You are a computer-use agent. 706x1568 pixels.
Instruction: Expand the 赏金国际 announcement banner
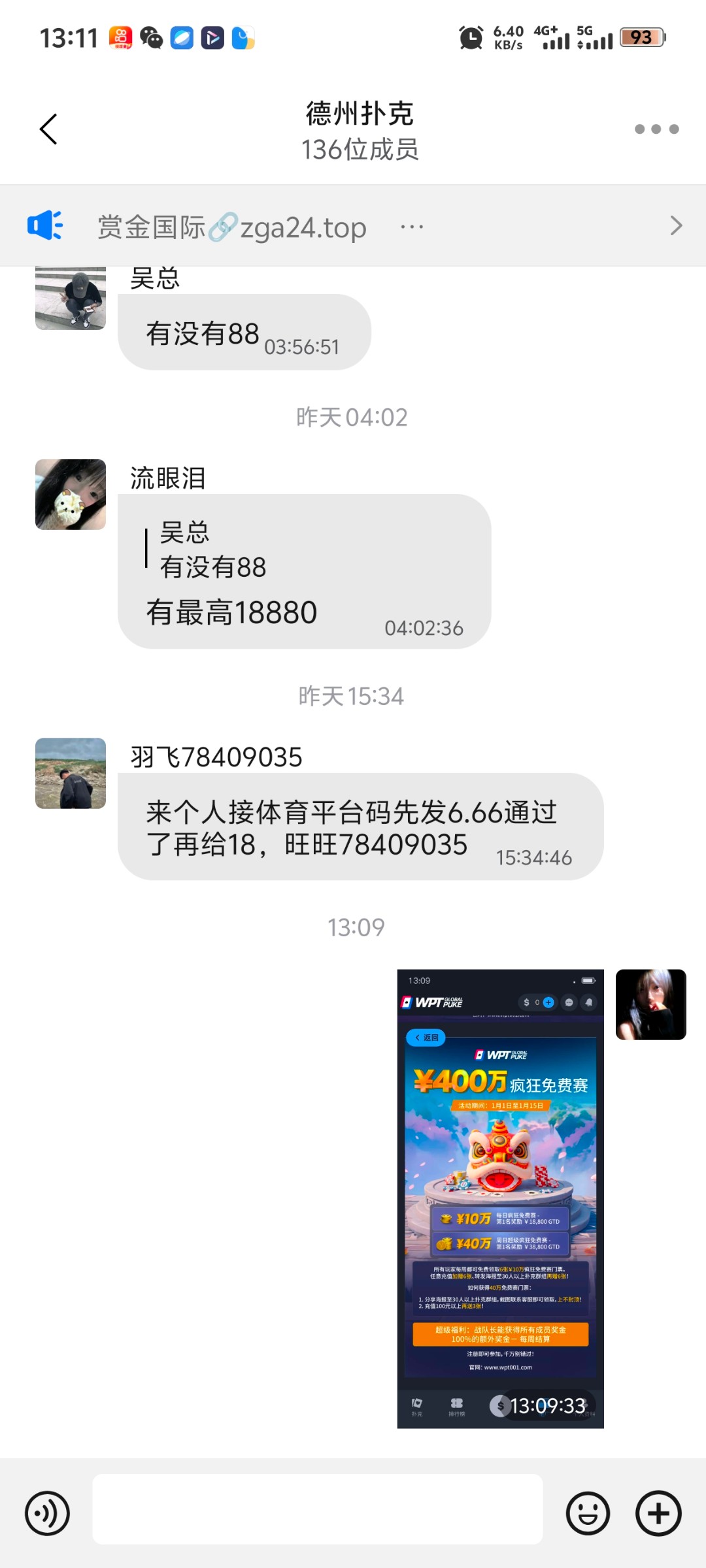coord(676,226)
